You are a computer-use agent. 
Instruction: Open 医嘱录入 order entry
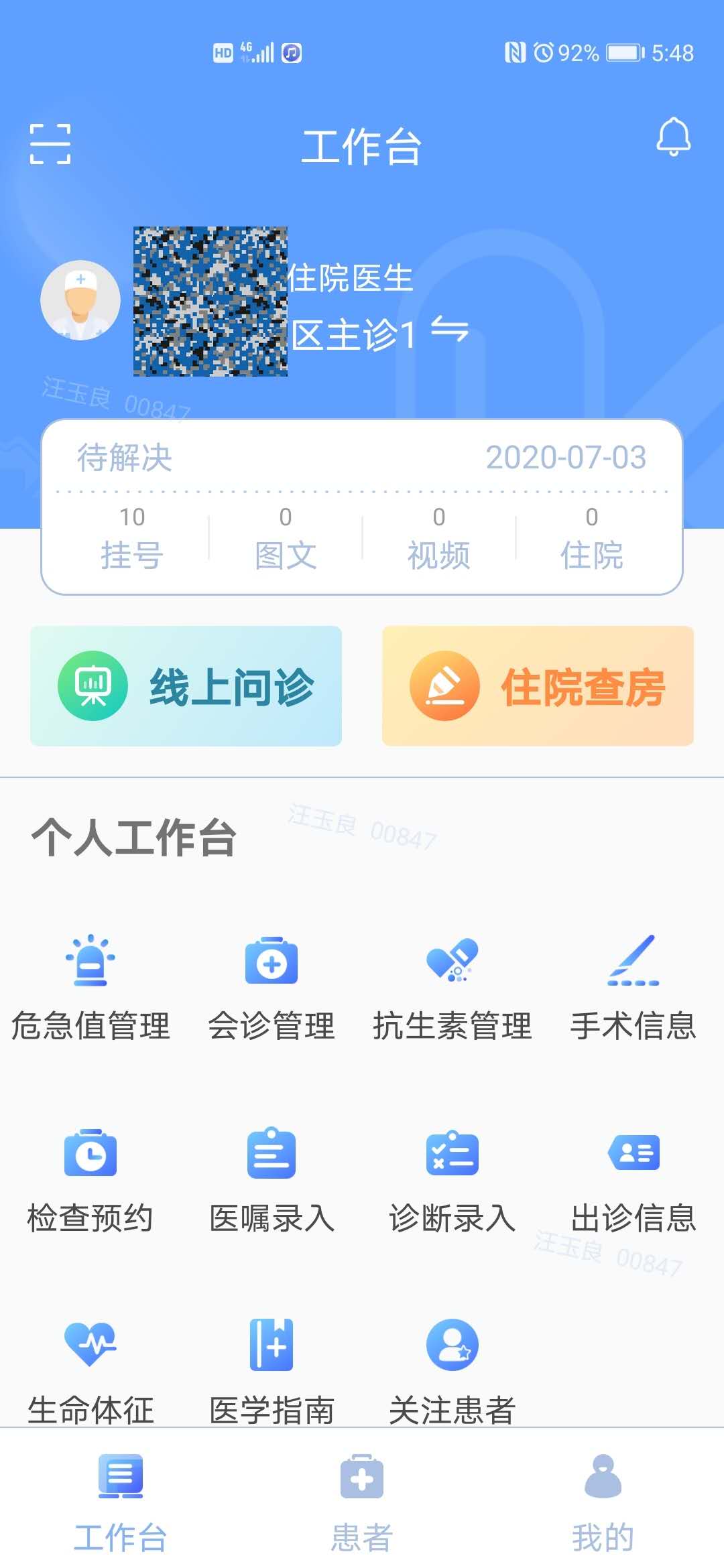coord(271,1179)
